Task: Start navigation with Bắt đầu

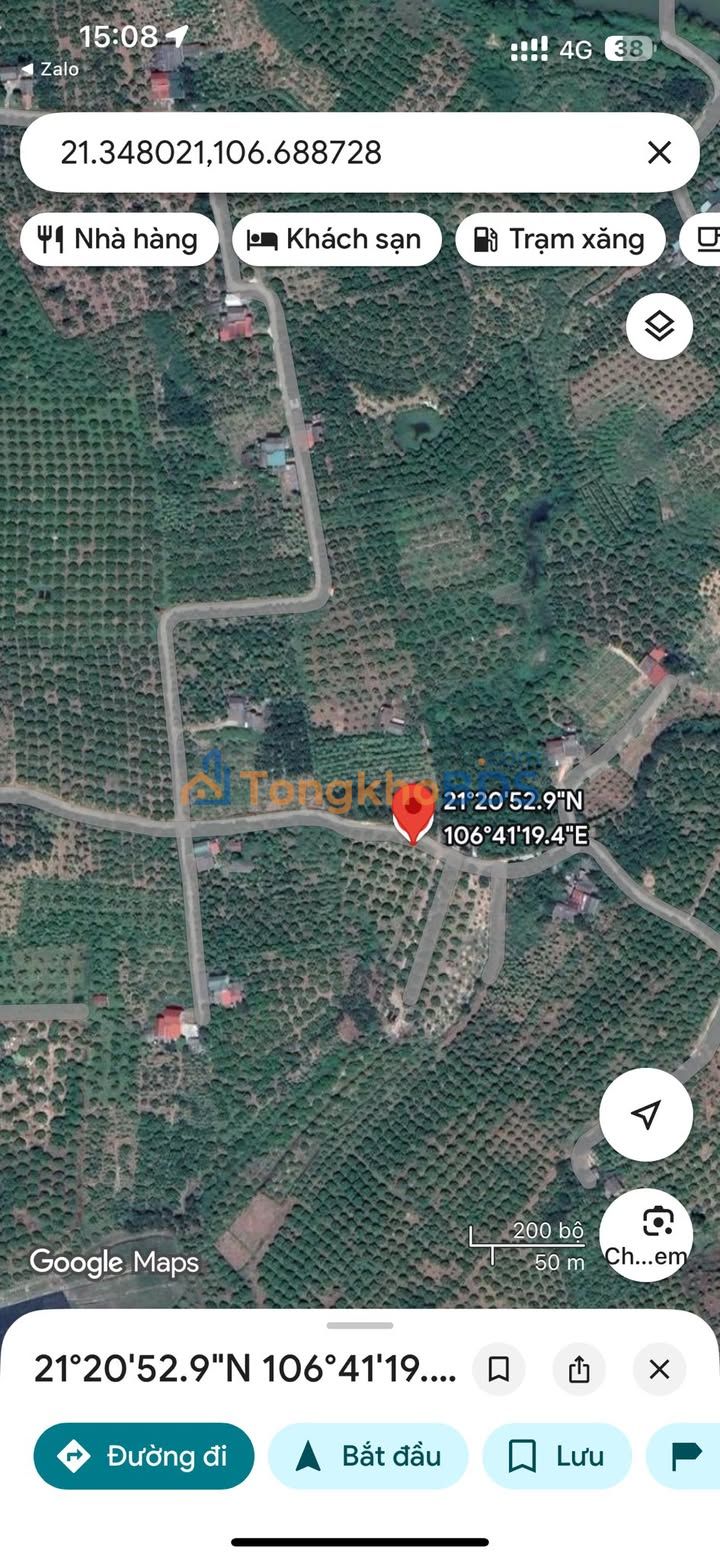Action: (368, 1456)
